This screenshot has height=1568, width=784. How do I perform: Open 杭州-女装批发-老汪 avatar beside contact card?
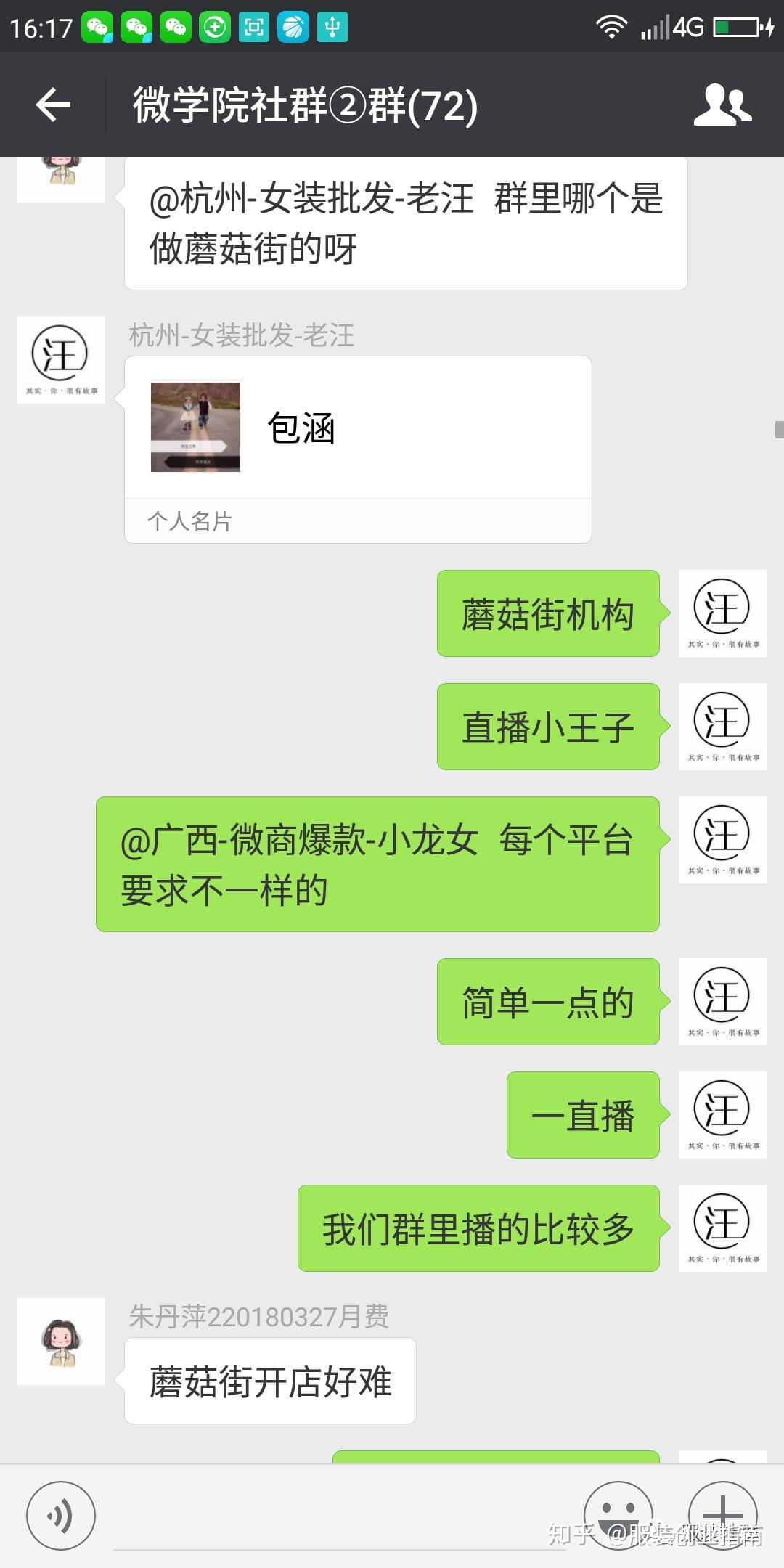pyautogui.click(x=61, y=360)
